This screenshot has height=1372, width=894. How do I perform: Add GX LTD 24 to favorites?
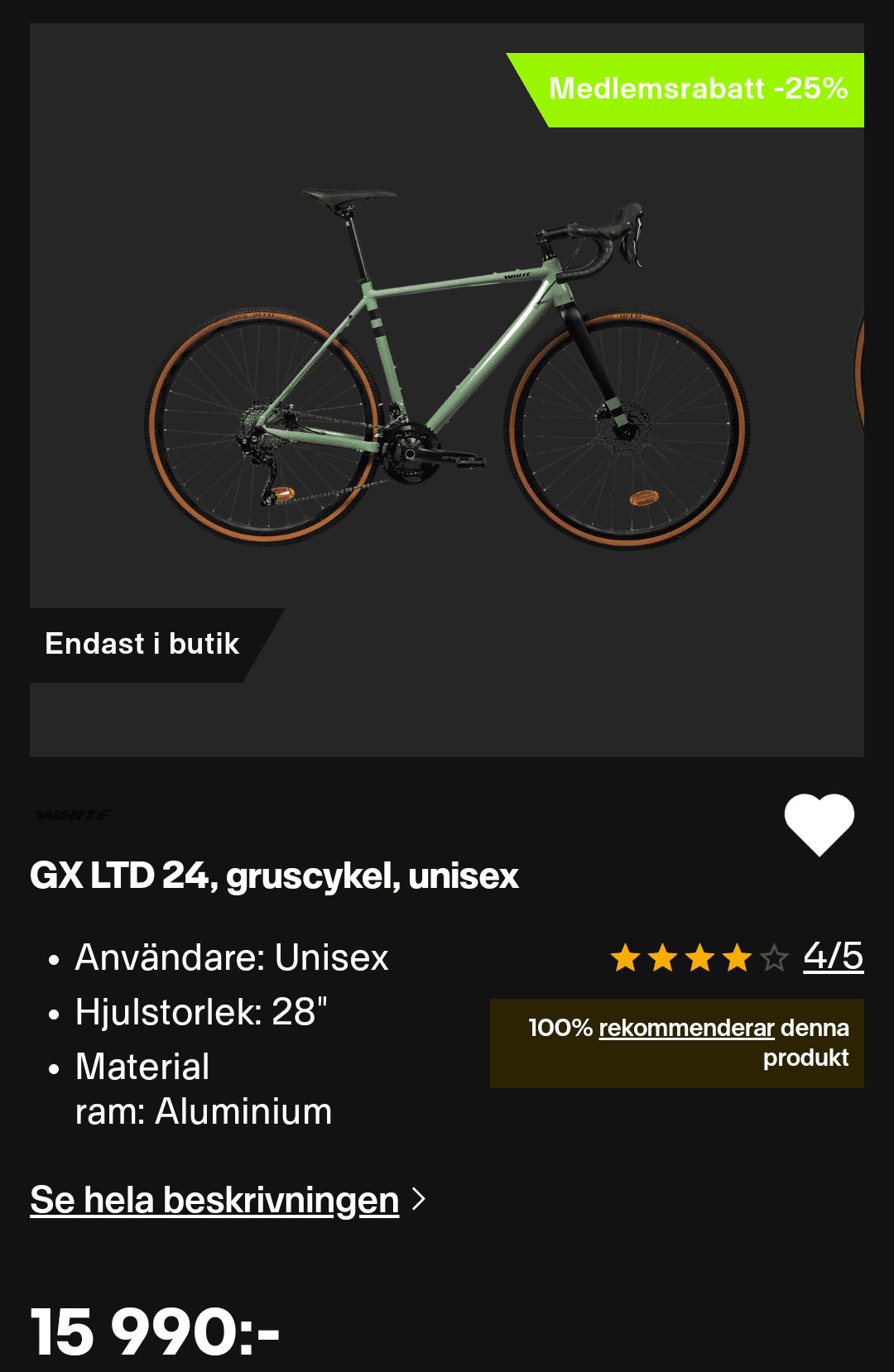pyautogui.click(x=819, y=823)
